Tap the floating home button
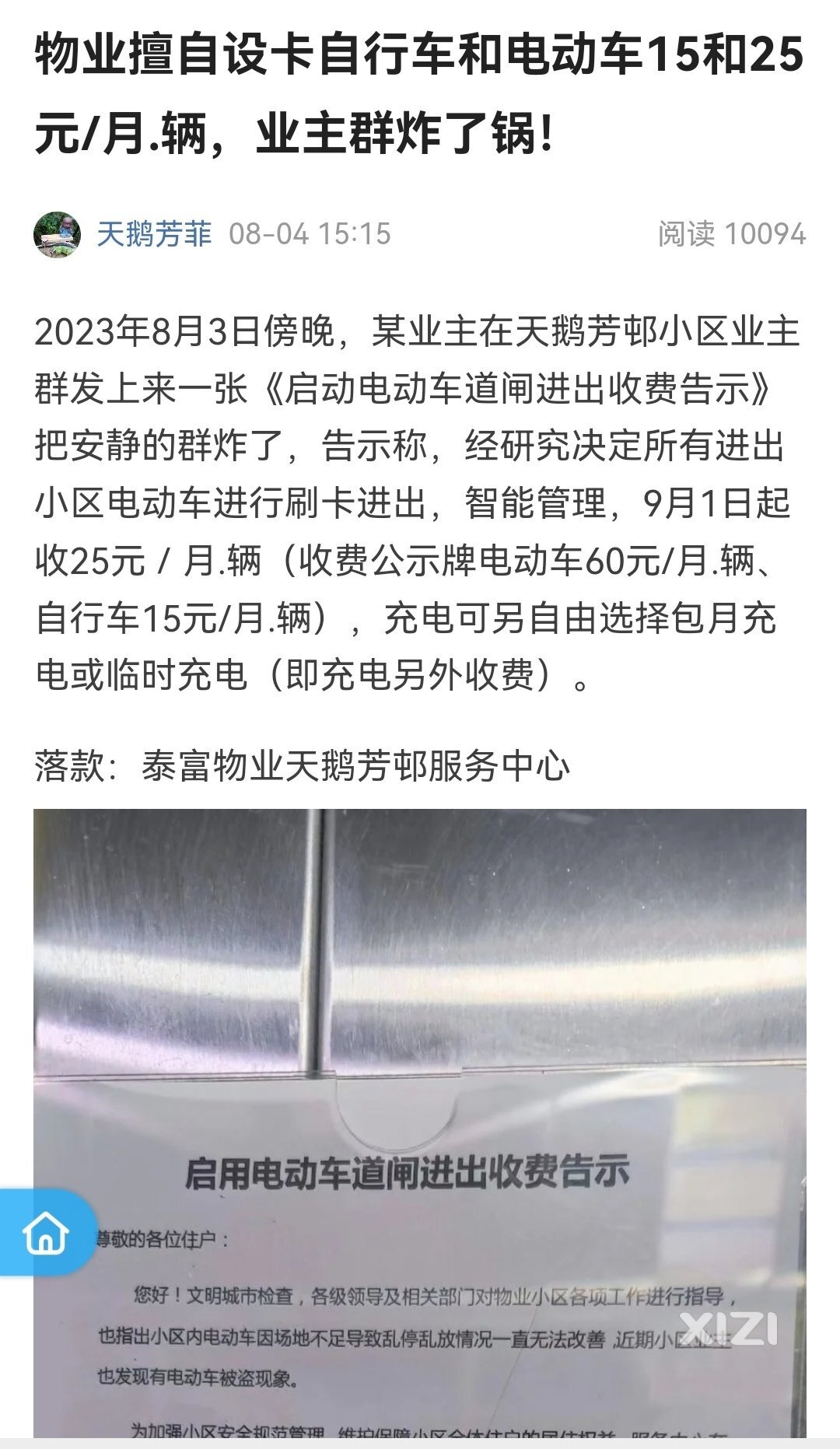Screen dimensions: 840x1449 [46, 1233]
